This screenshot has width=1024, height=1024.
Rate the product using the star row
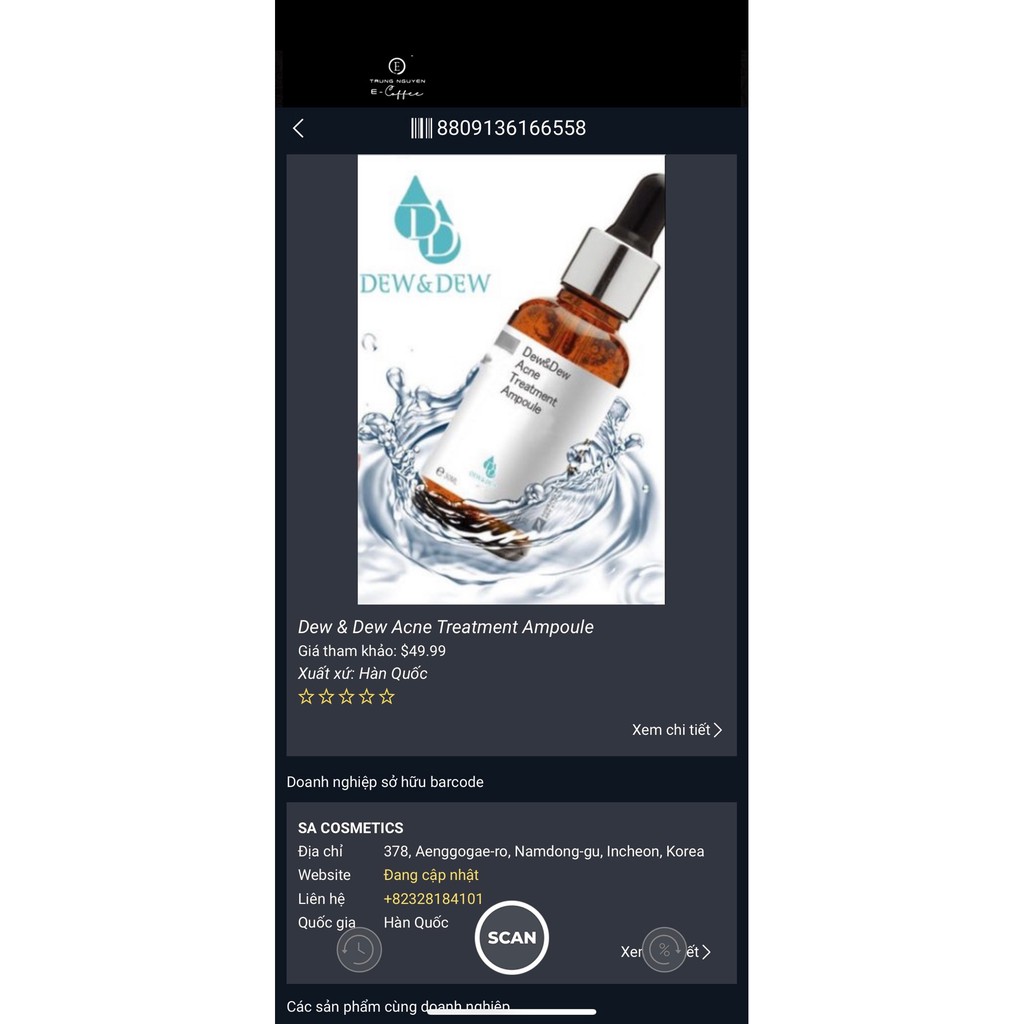[x=346, y=697]
